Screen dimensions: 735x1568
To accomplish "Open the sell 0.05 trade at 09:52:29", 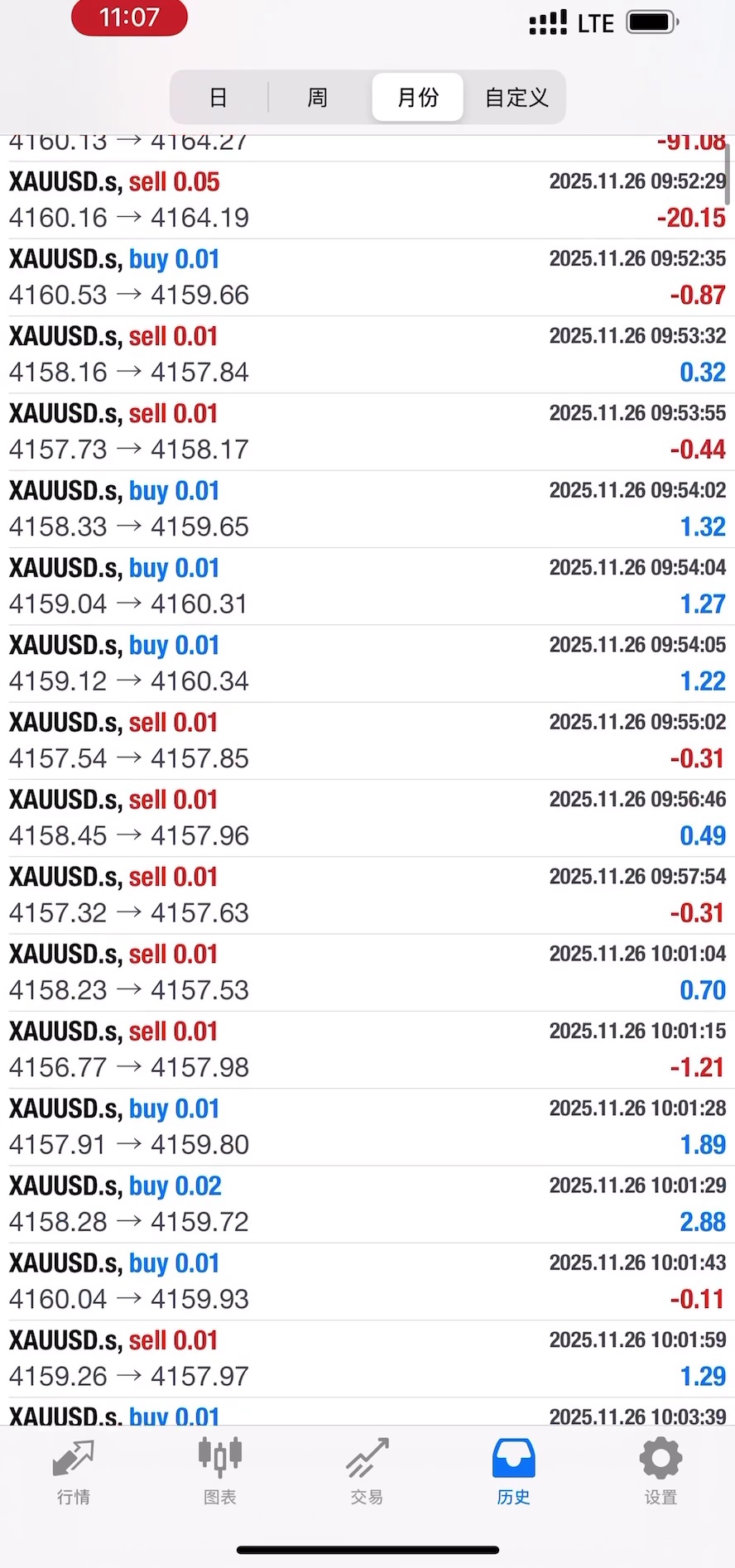I will (x=367, y=200).
